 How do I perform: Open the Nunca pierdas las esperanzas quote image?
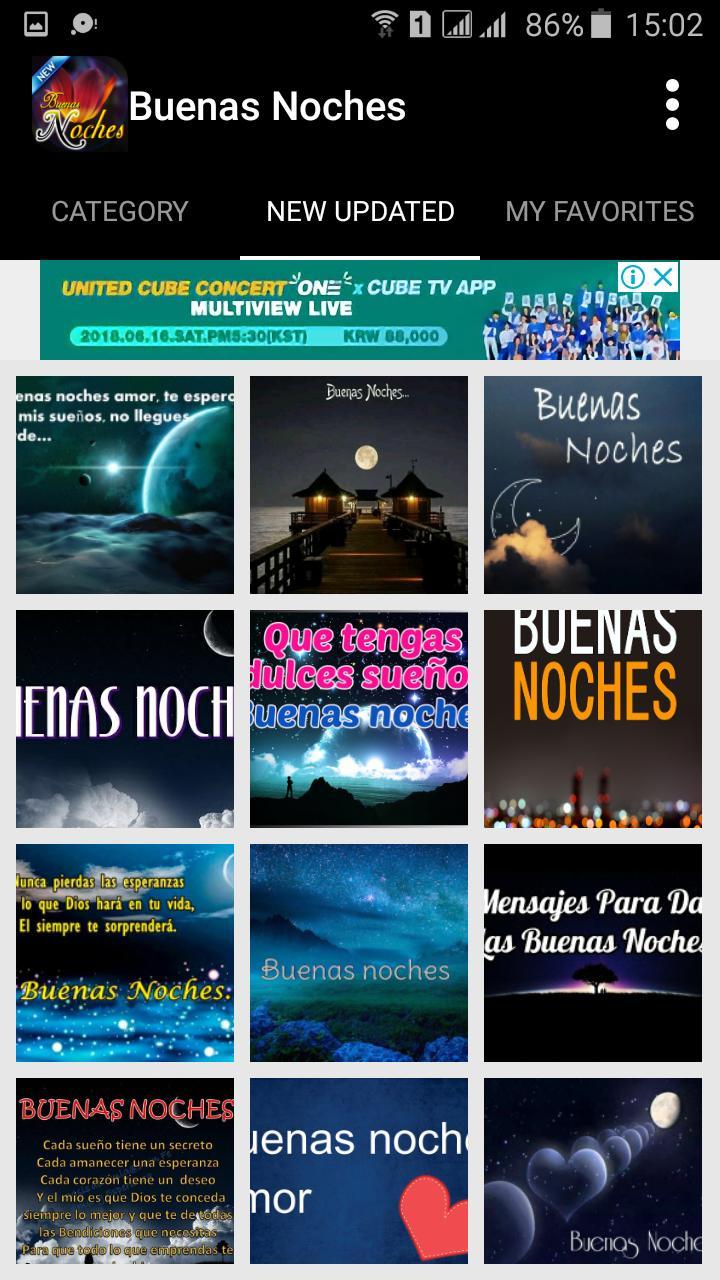coord(124,952)
